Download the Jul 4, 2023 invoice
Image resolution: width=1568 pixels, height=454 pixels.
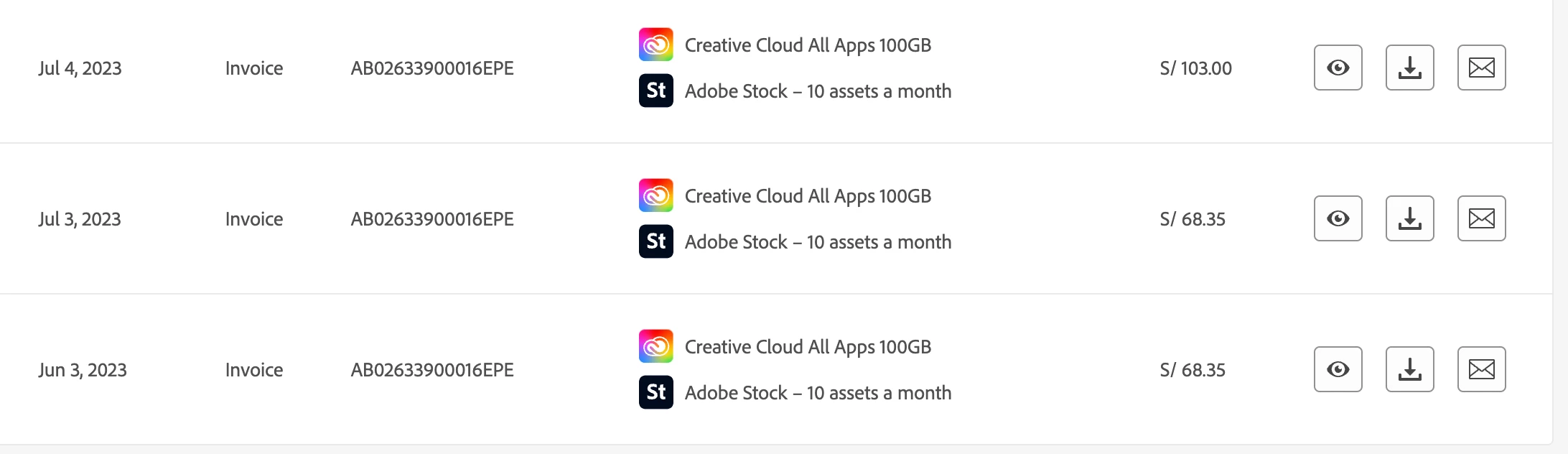pyautogui.click(x=1409, y=68)
